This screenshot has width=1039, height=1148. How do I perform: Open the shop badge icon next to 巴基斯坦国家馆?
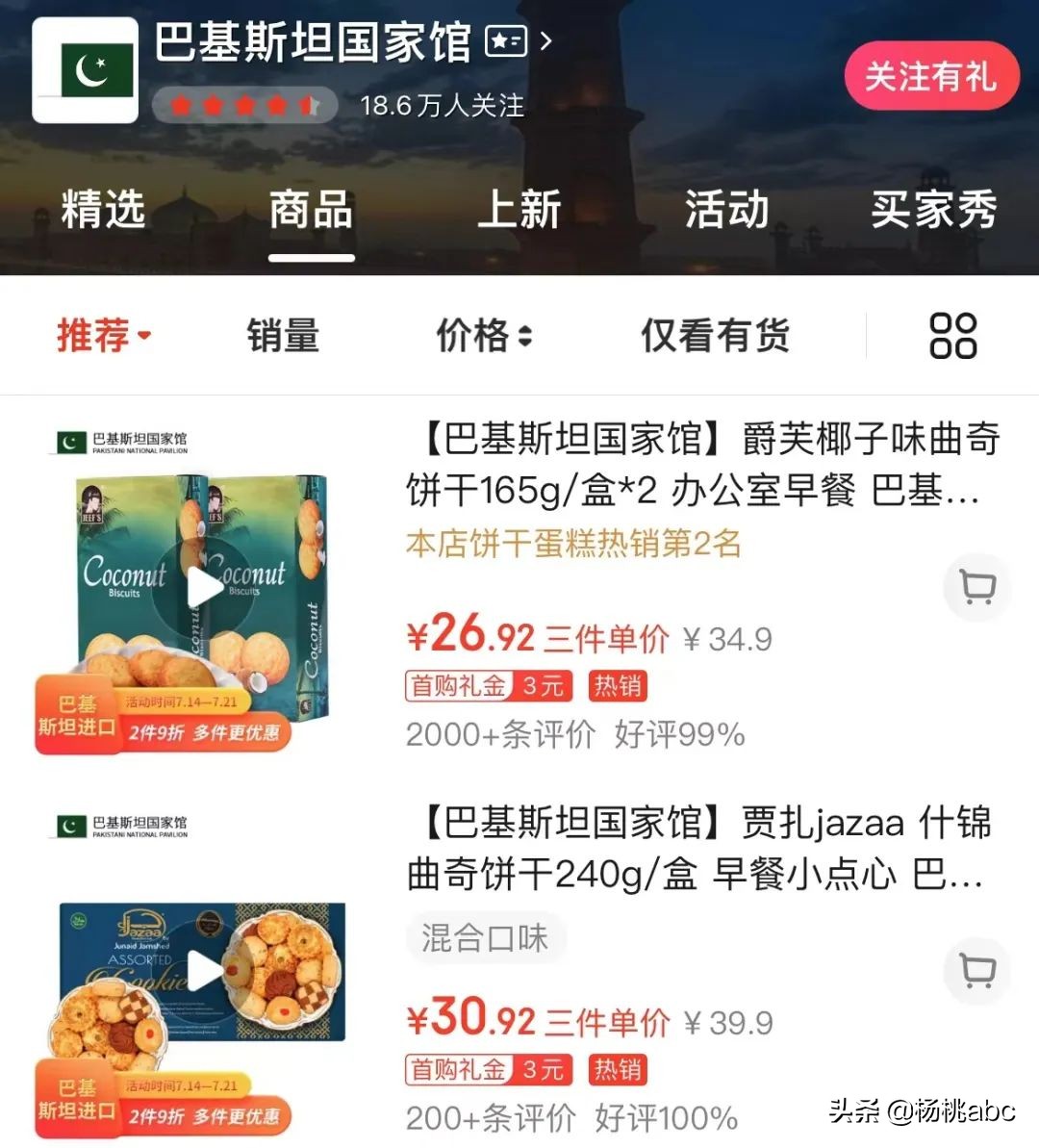[505, 42]
